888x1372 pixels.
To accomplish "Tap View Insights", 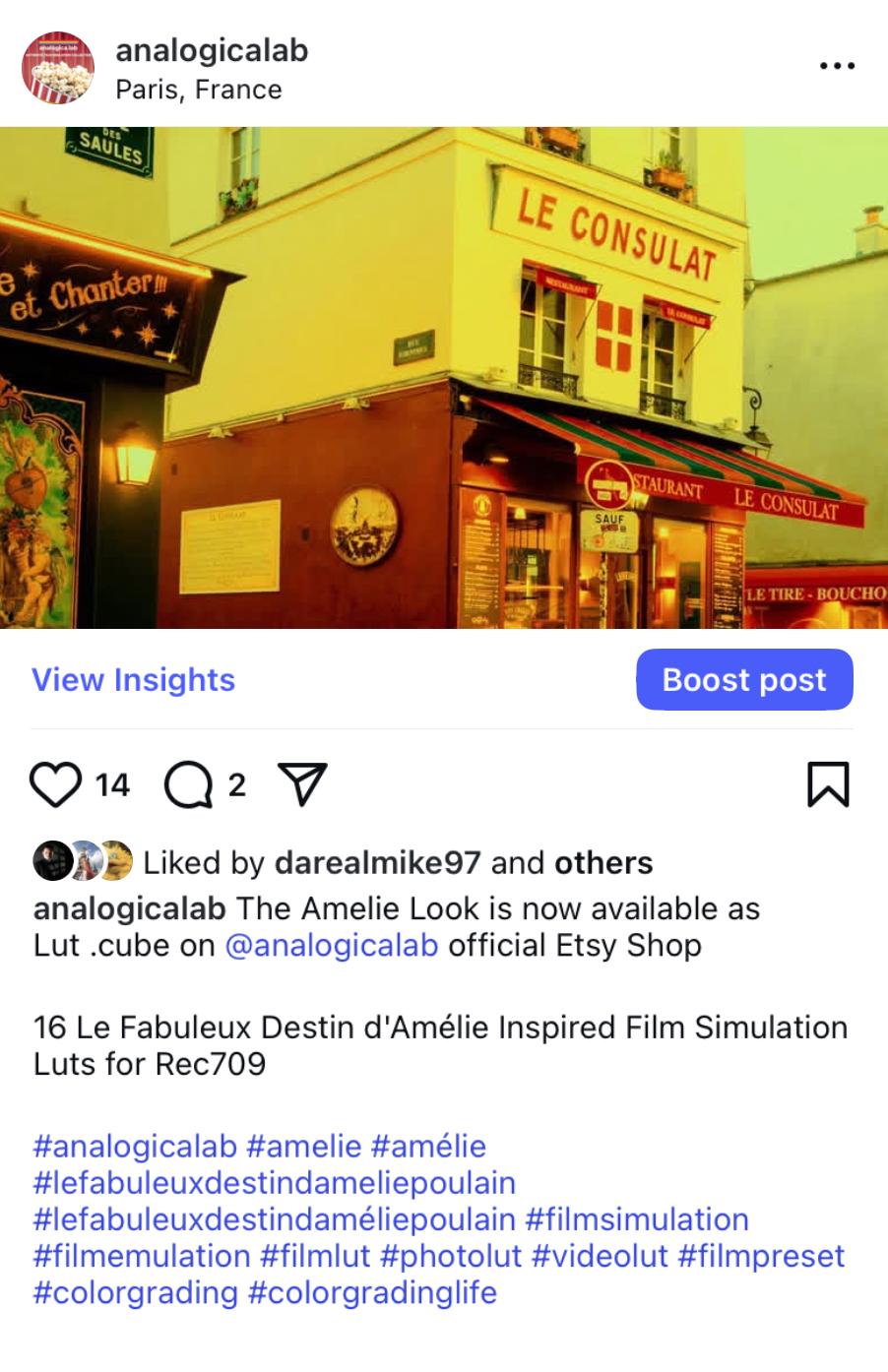I will click(x=133, y=680).
